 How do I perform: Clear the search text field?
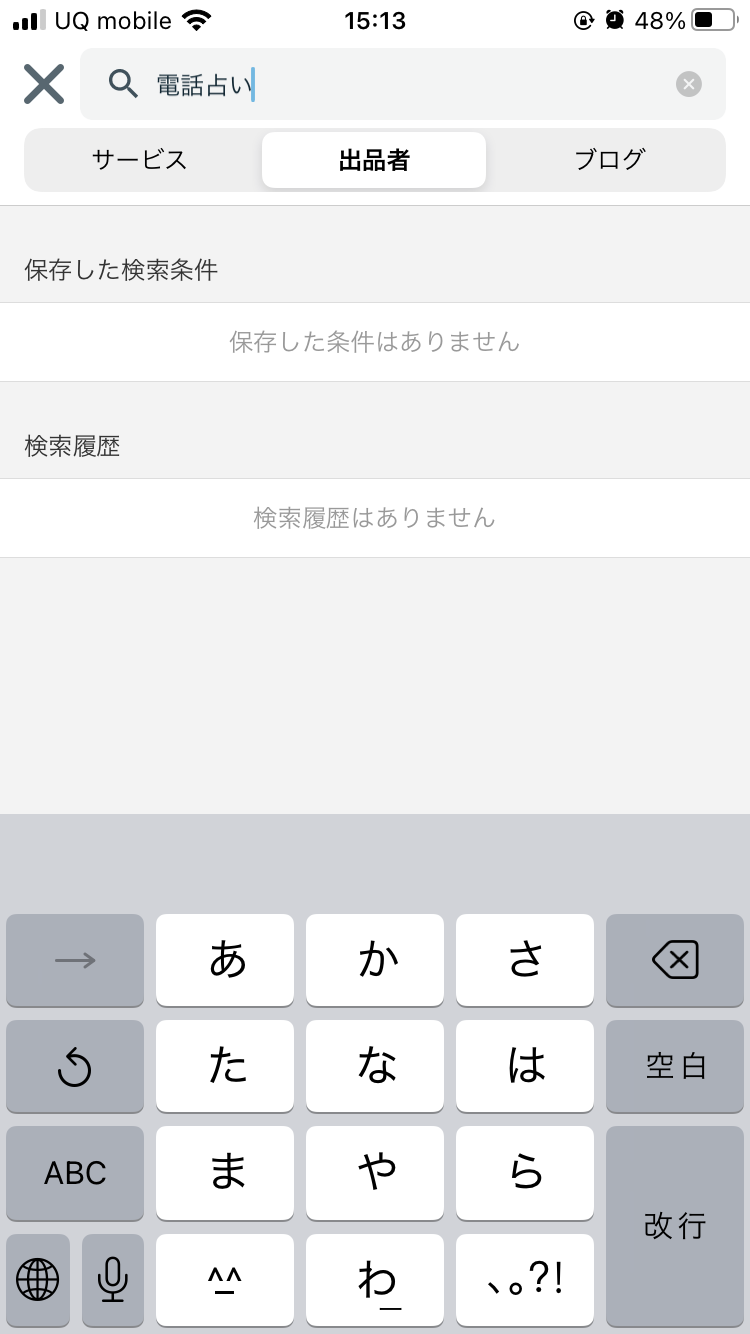688,84
